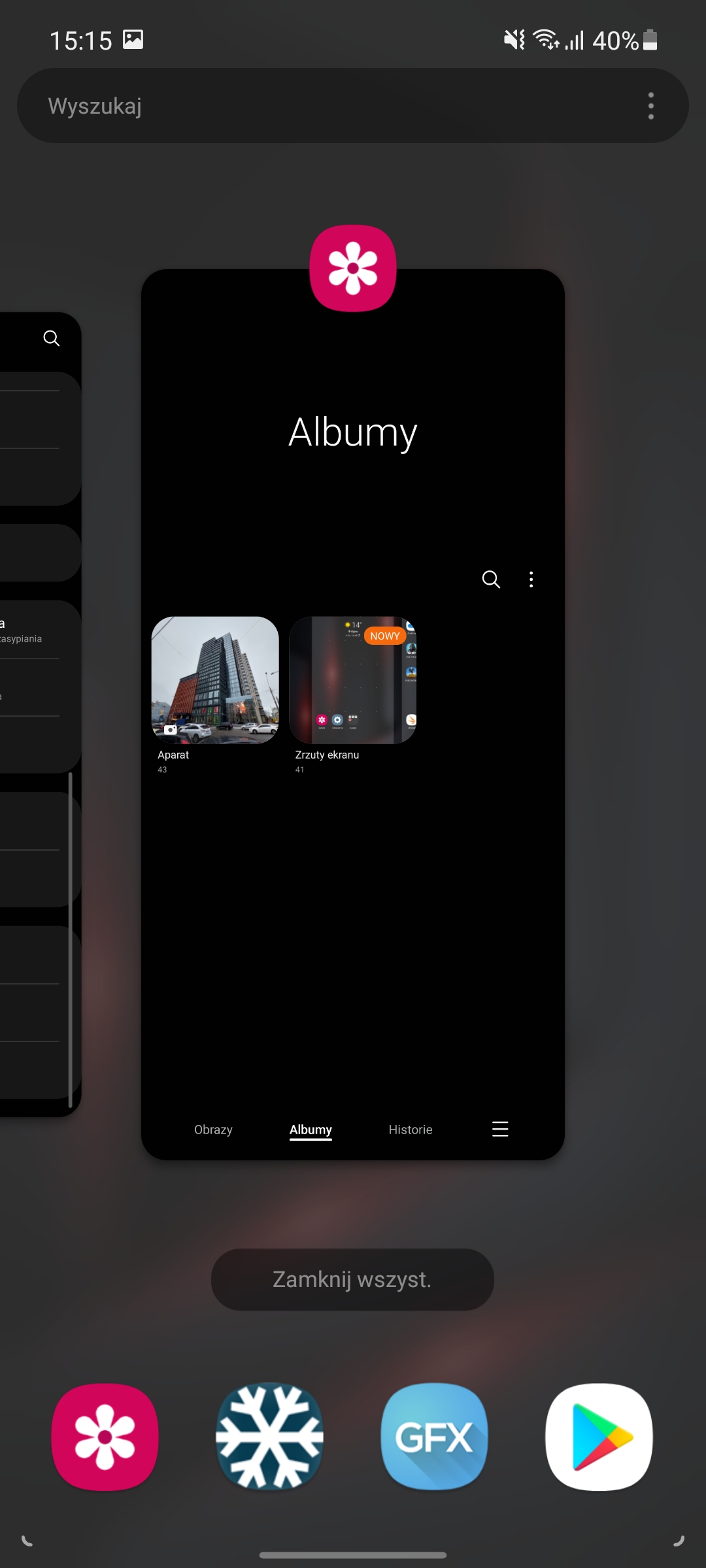Open the Gallery app icon above the card
706x1568 pixels.
tap(353, 269)
